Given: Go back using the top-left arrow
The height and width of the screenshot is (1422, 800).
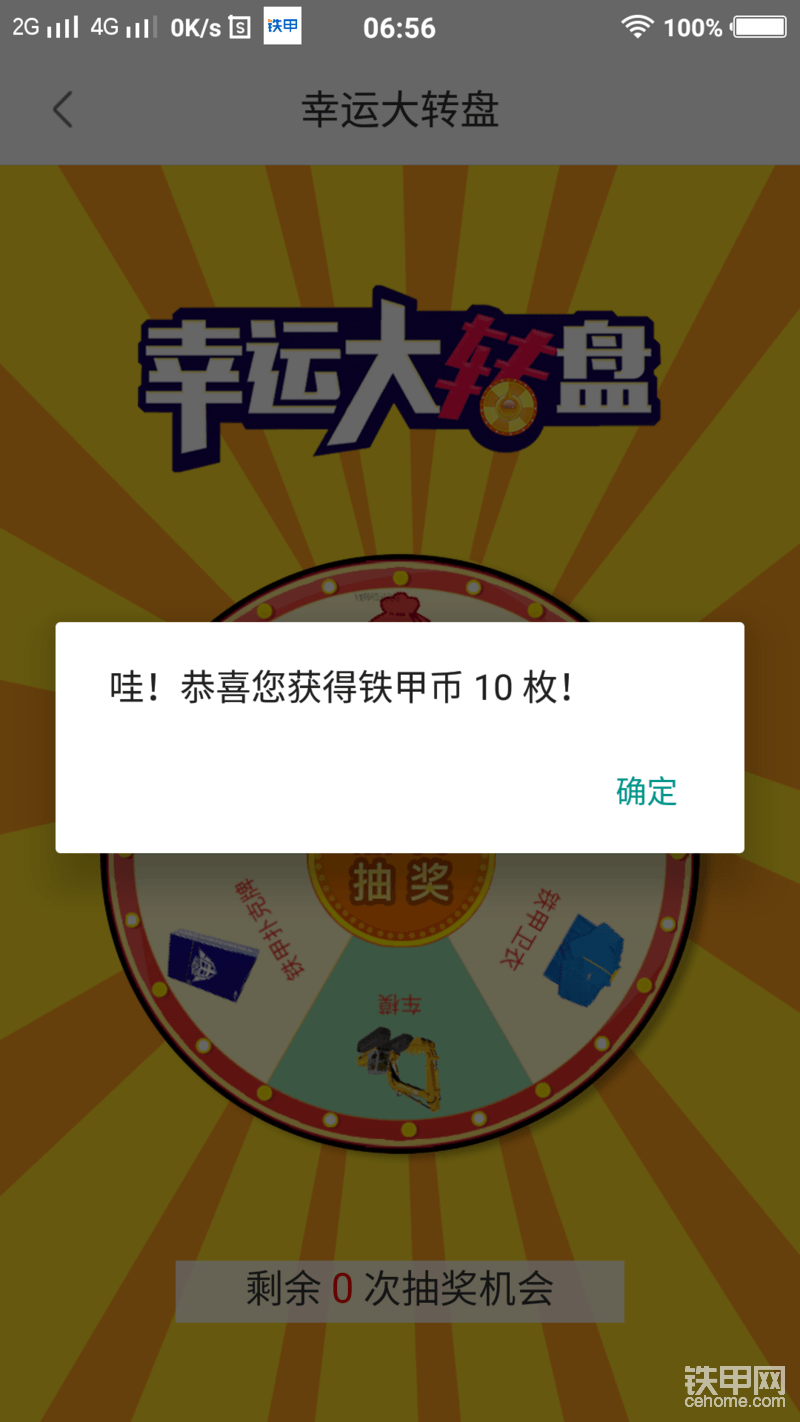Looking at the screenshot, I should [x=63, y=109].
